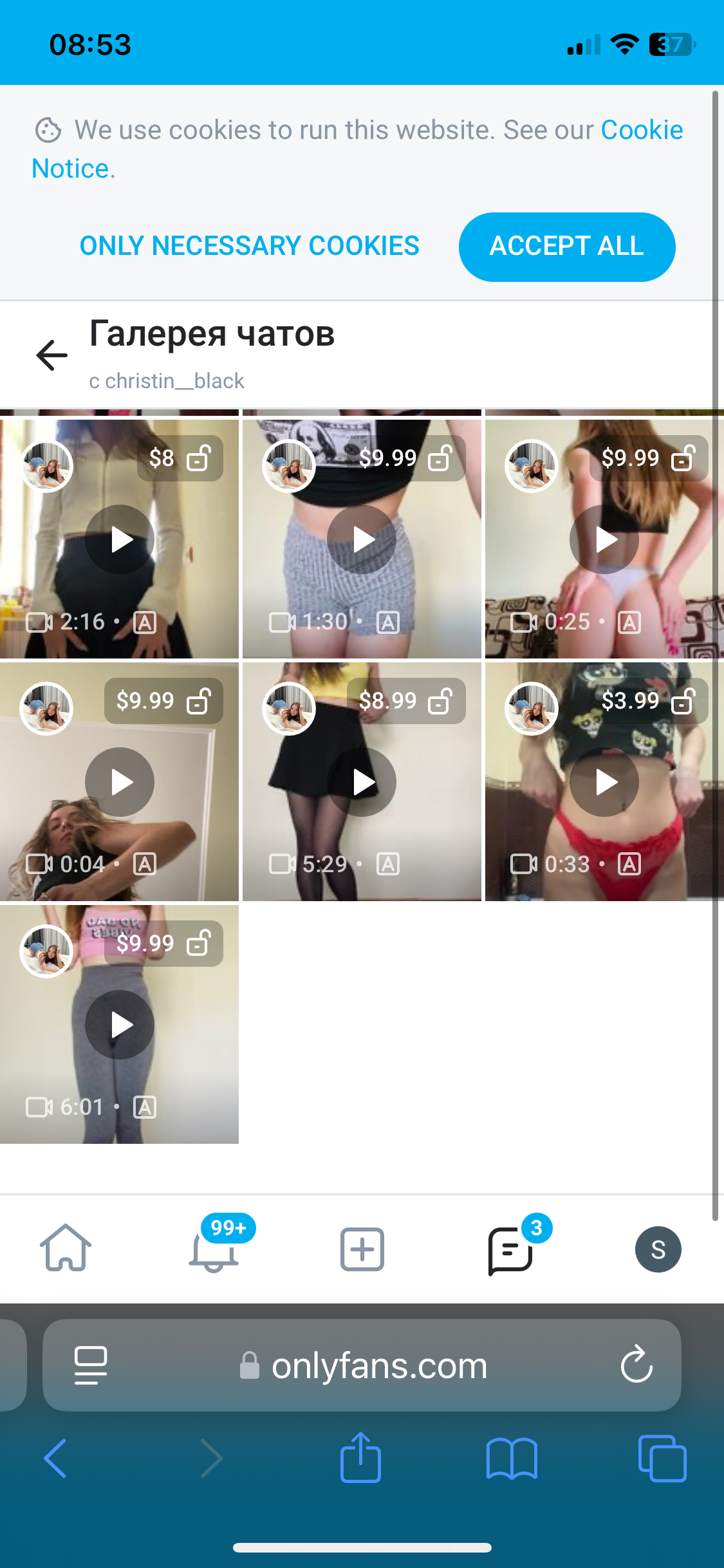Open the locked video lasting 1:30
This screenshot has height=1568, width=724.
coord(362,539)
